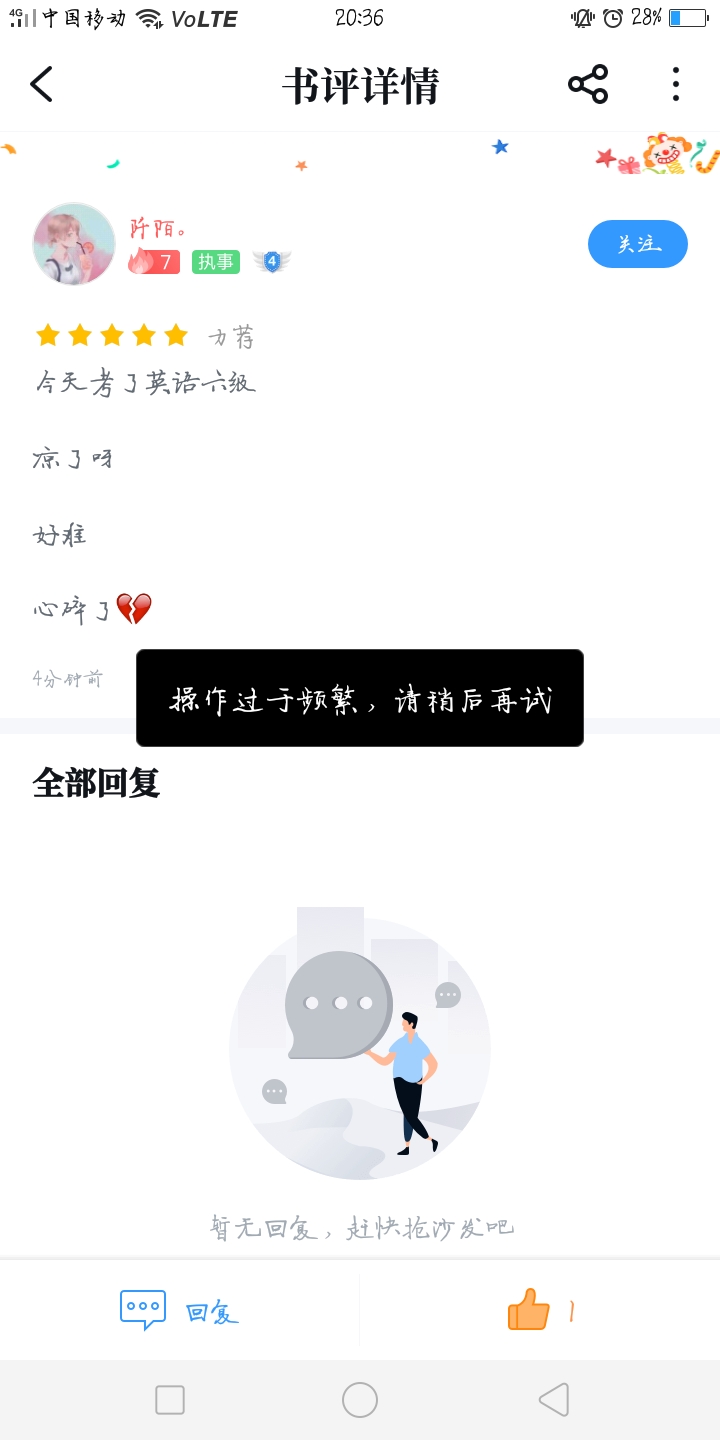This screenshot has height=1440, width=720.
Task: Like this review with thumbs-up
Action: (529, 1309)
